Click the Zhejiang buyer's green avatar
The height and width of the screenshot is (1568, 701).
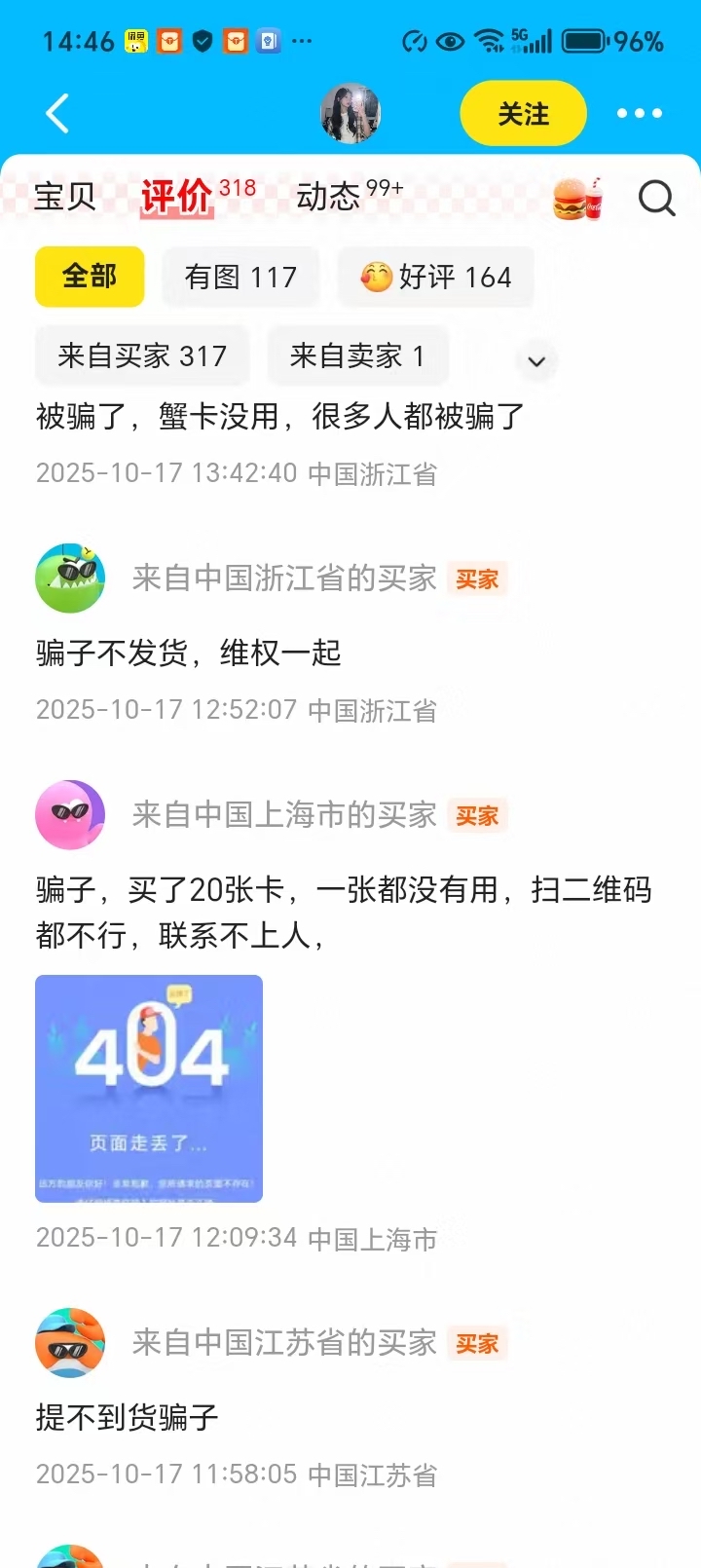point(69,578)
